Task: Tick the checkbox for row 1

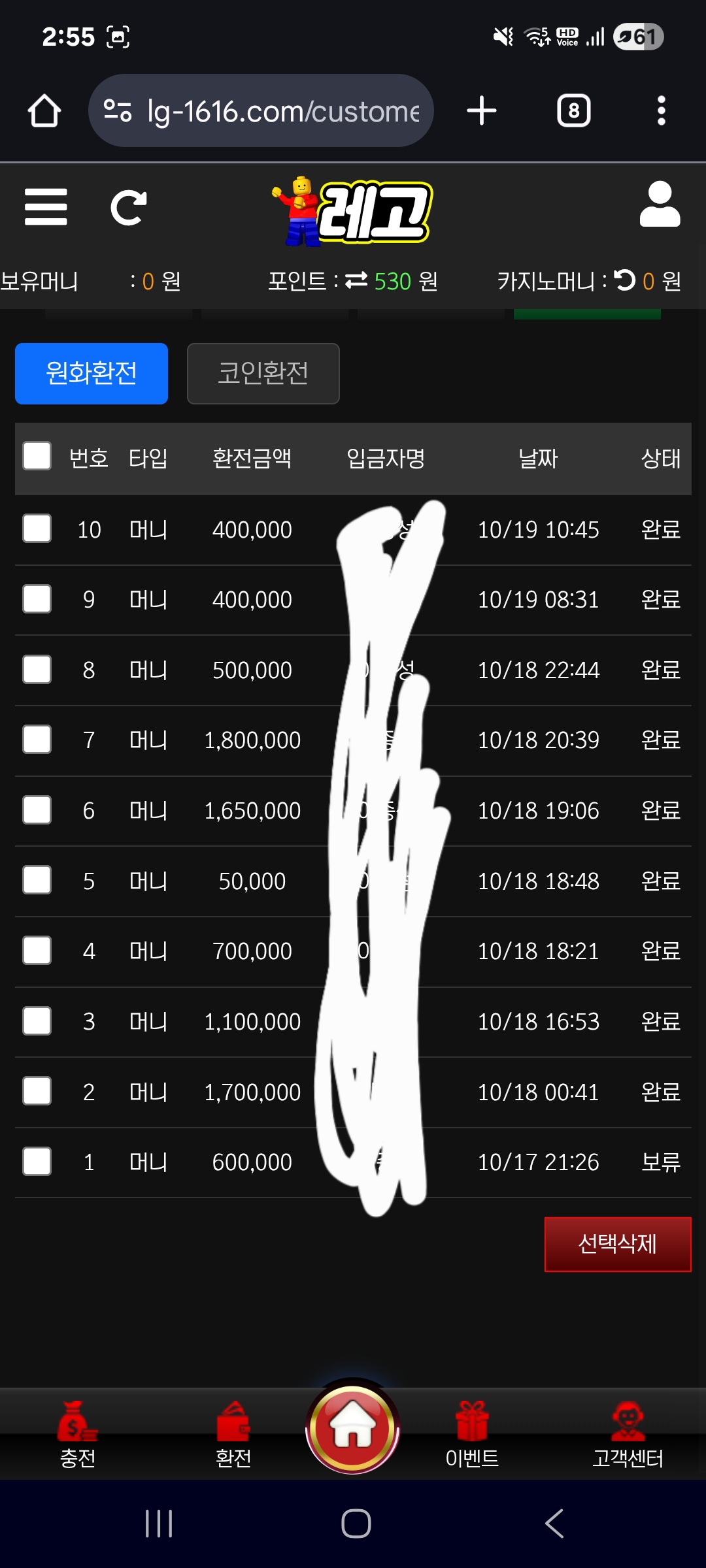Action: [x=37, y=1162]
